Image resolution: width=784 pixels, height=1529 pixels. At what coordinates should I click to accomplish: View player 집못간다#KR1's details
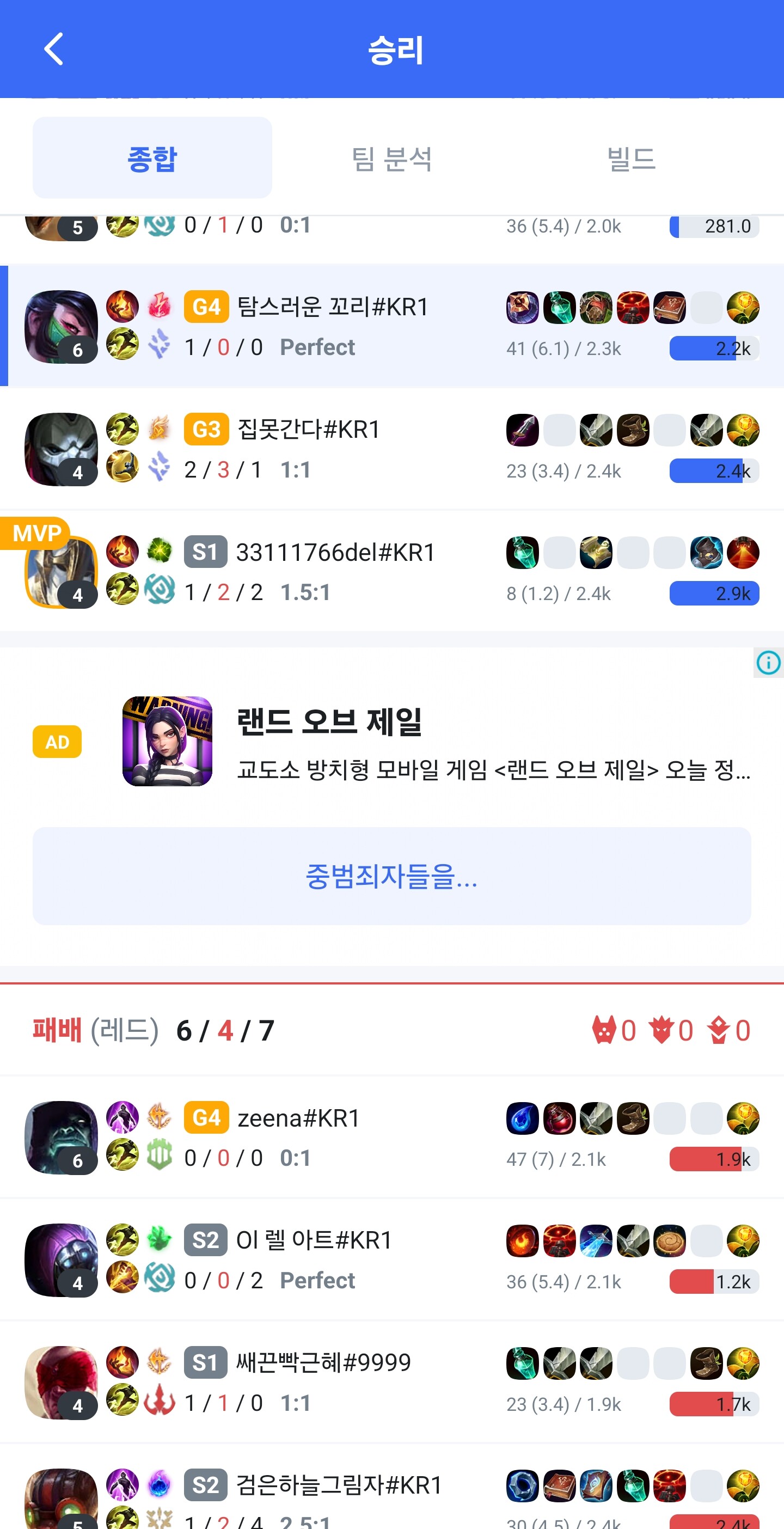309,430
